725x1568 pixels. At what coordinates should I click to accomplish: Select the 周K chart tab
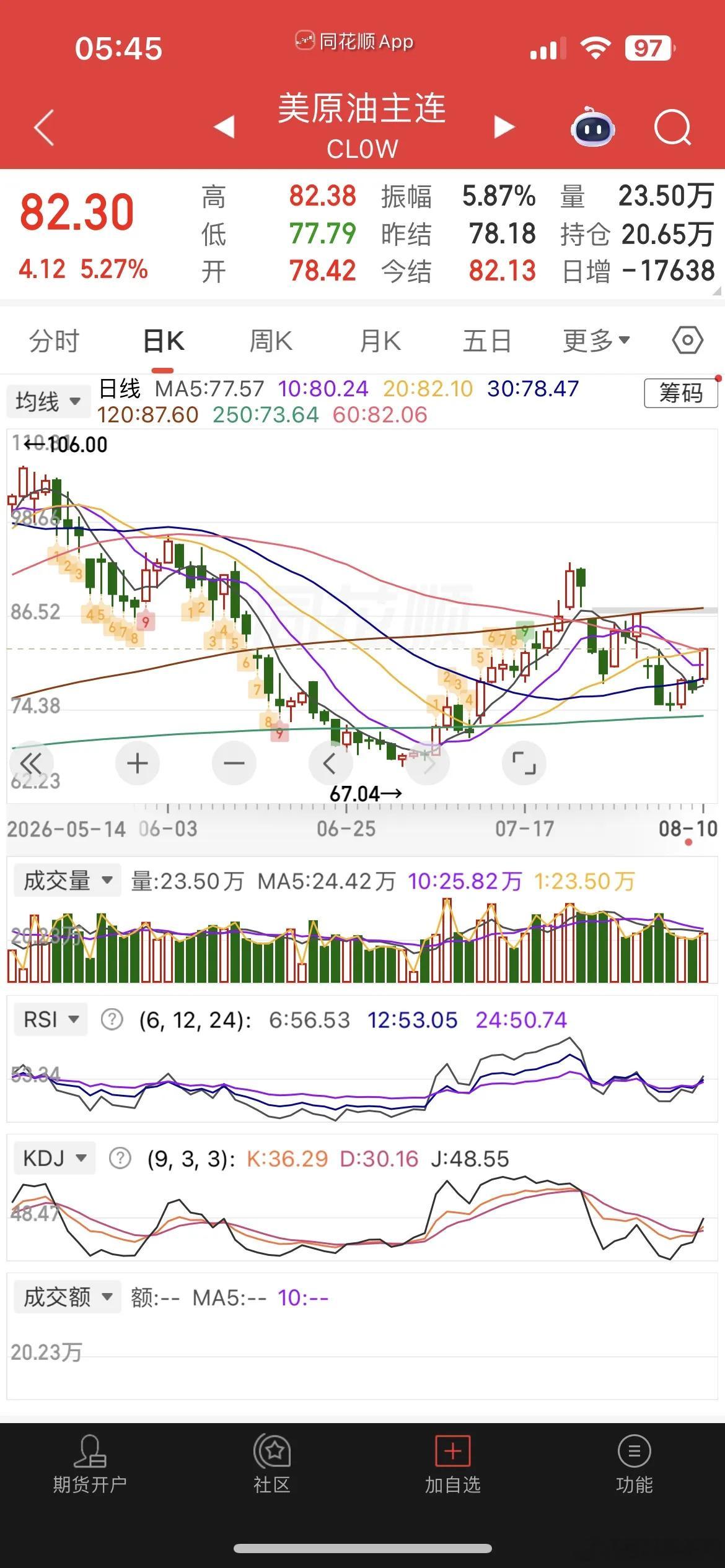(270, 341)
